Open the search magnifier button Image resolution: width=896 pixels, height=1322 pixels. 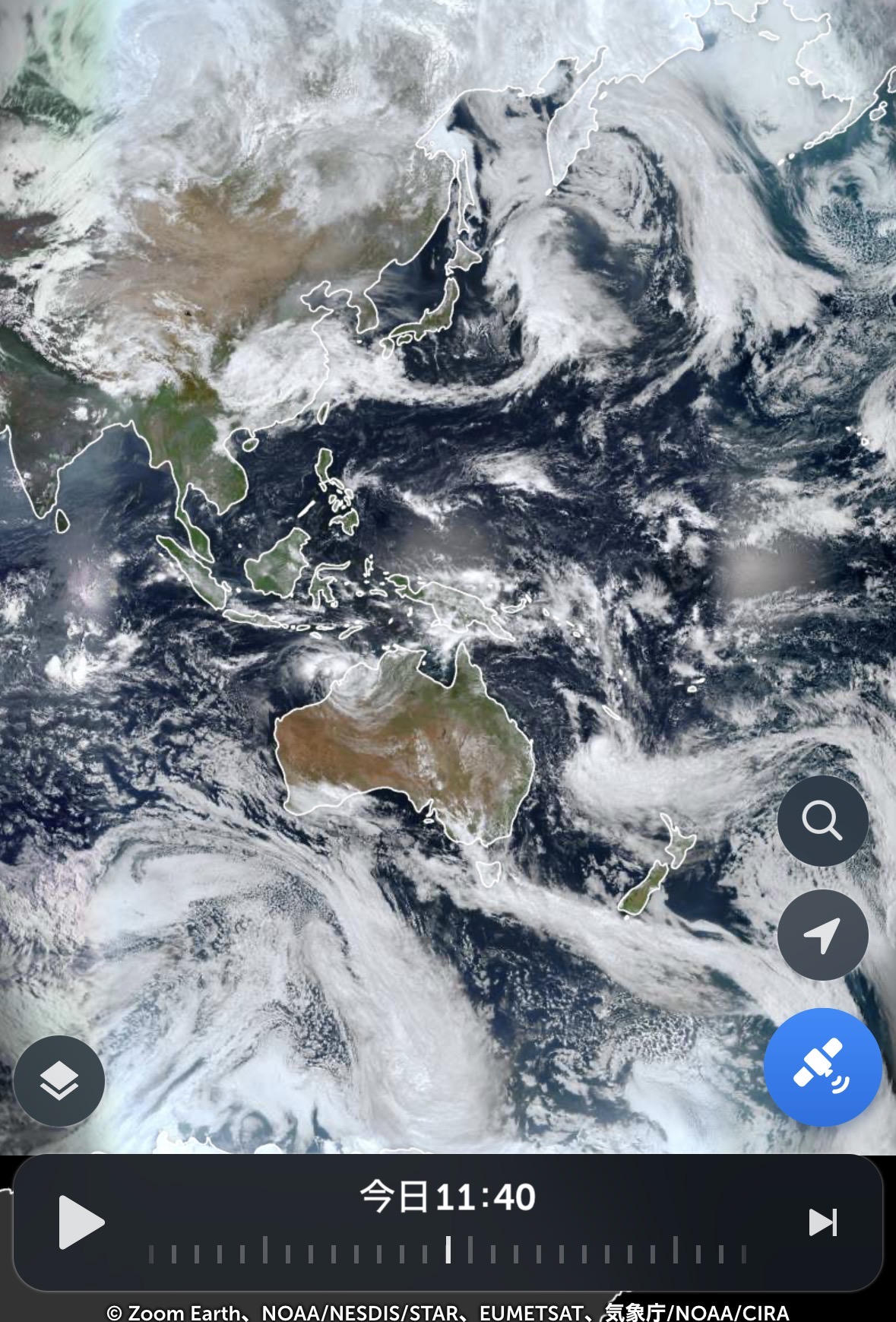pyautogui.click(x=822, y=820)
